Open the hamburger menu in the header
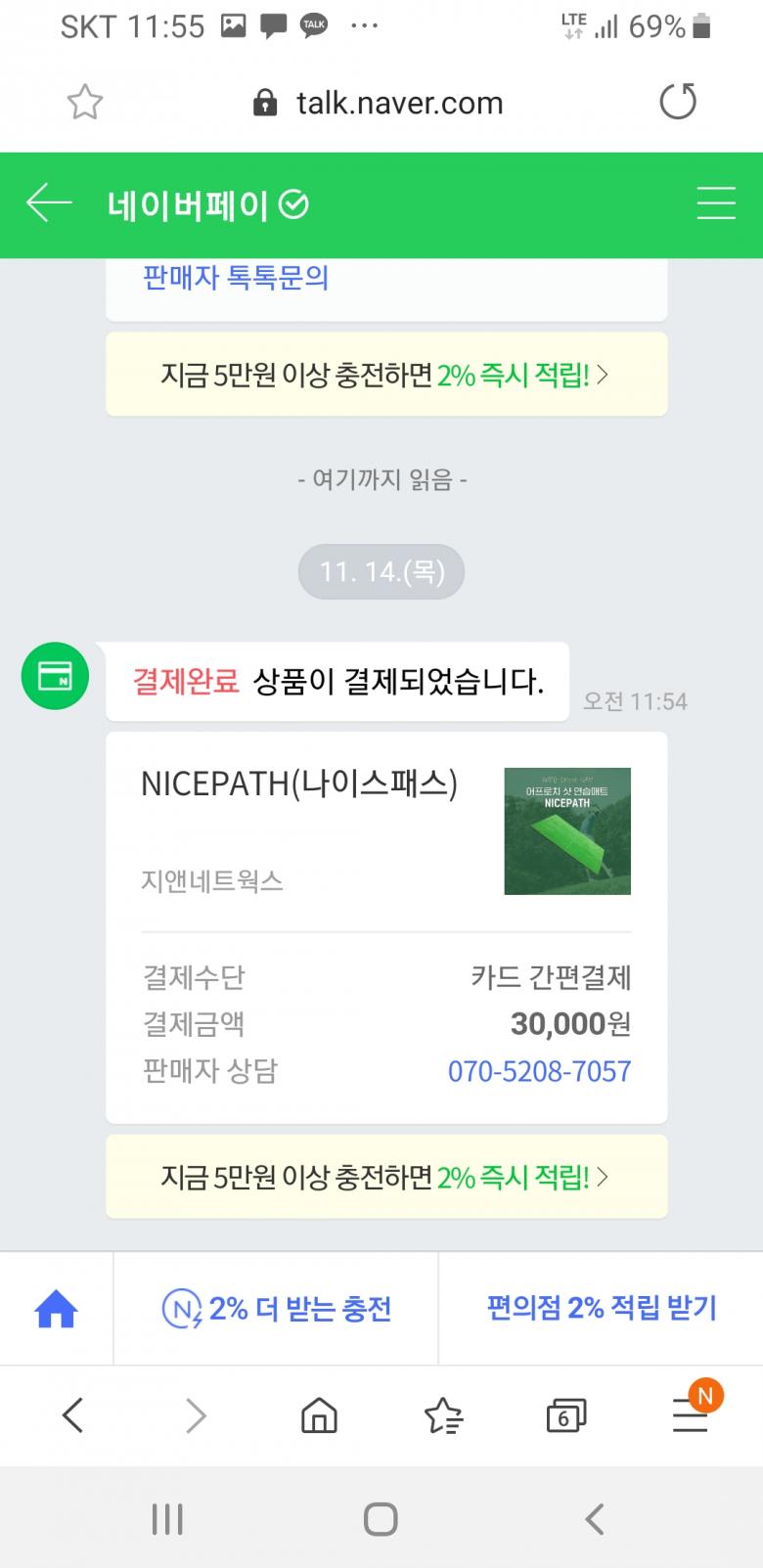The height and width of the screenshot is (1568, 763). tap(715, 203)
